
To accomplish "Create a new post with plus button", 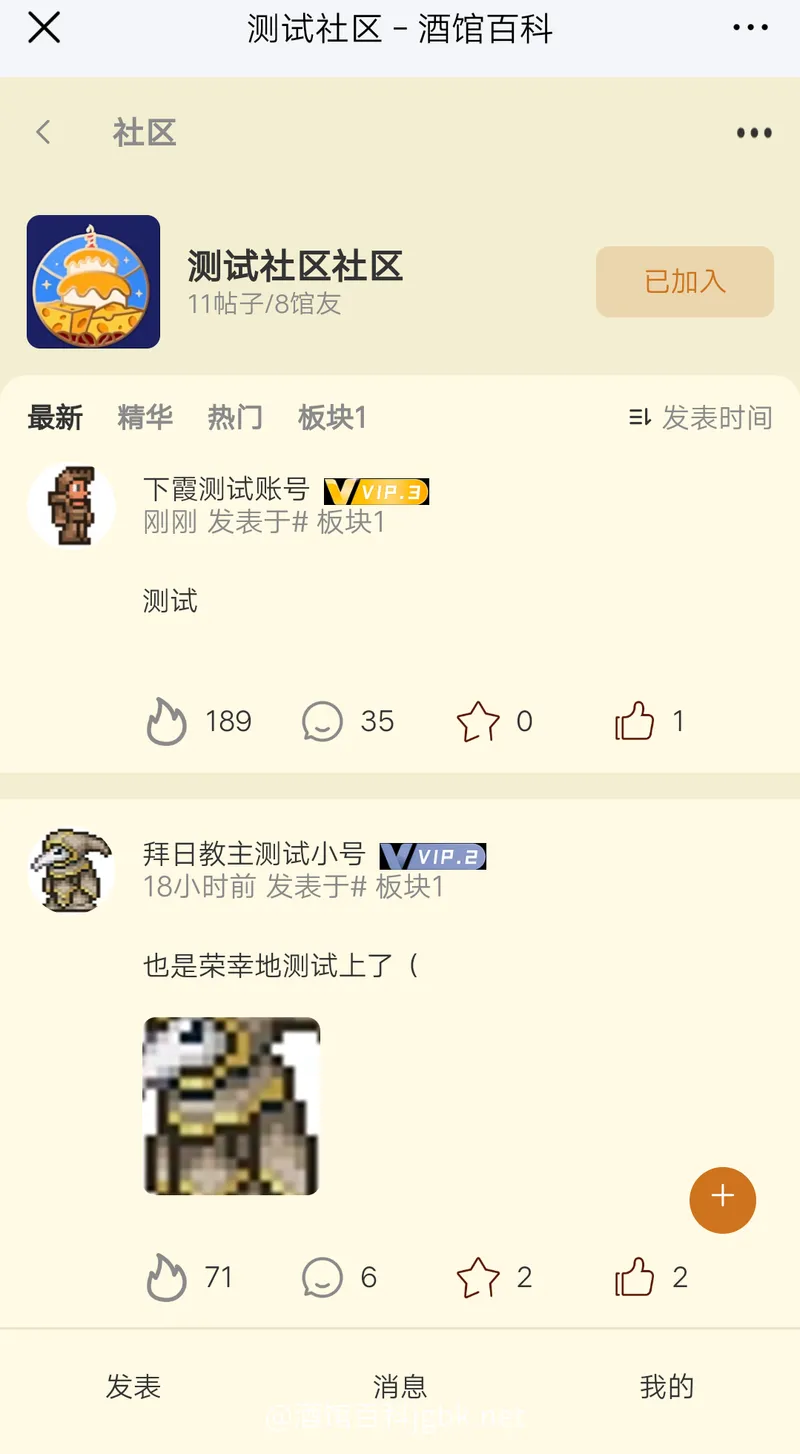I will [722, 1199].
